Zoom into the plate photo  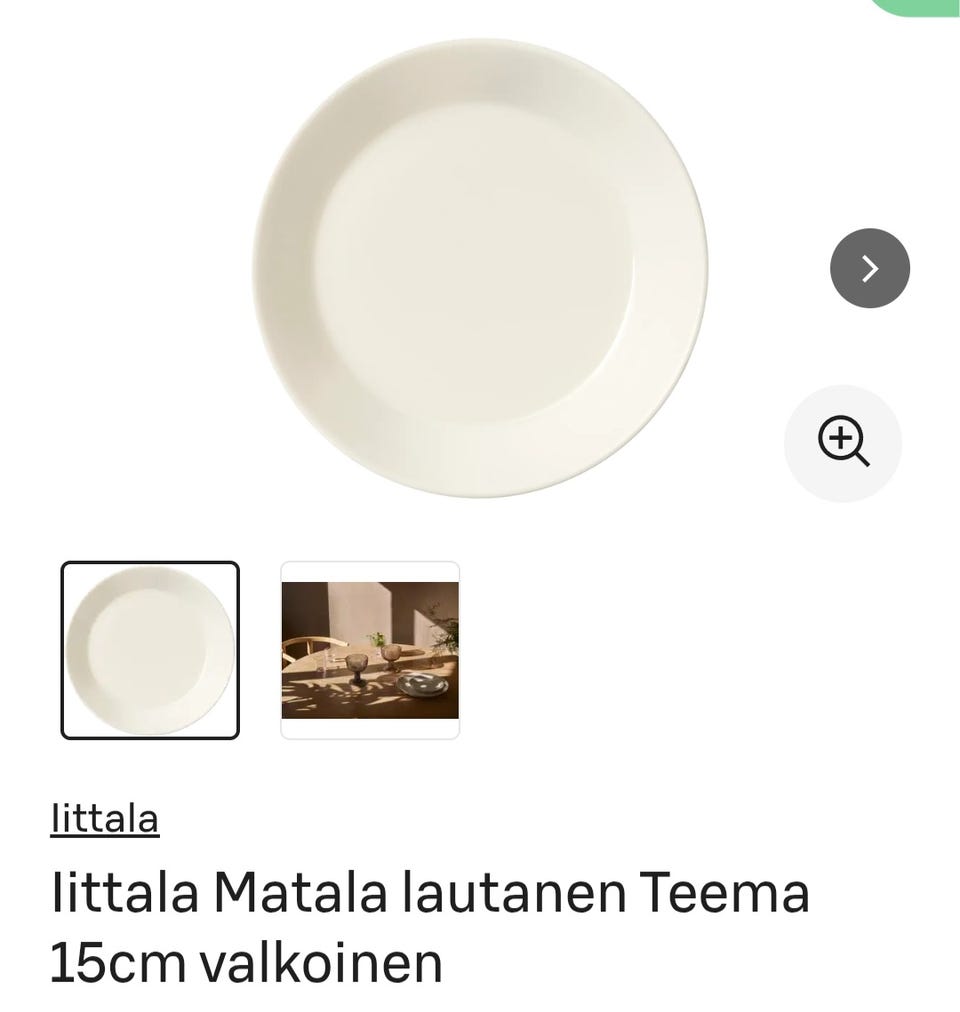(x=843, y=443)
